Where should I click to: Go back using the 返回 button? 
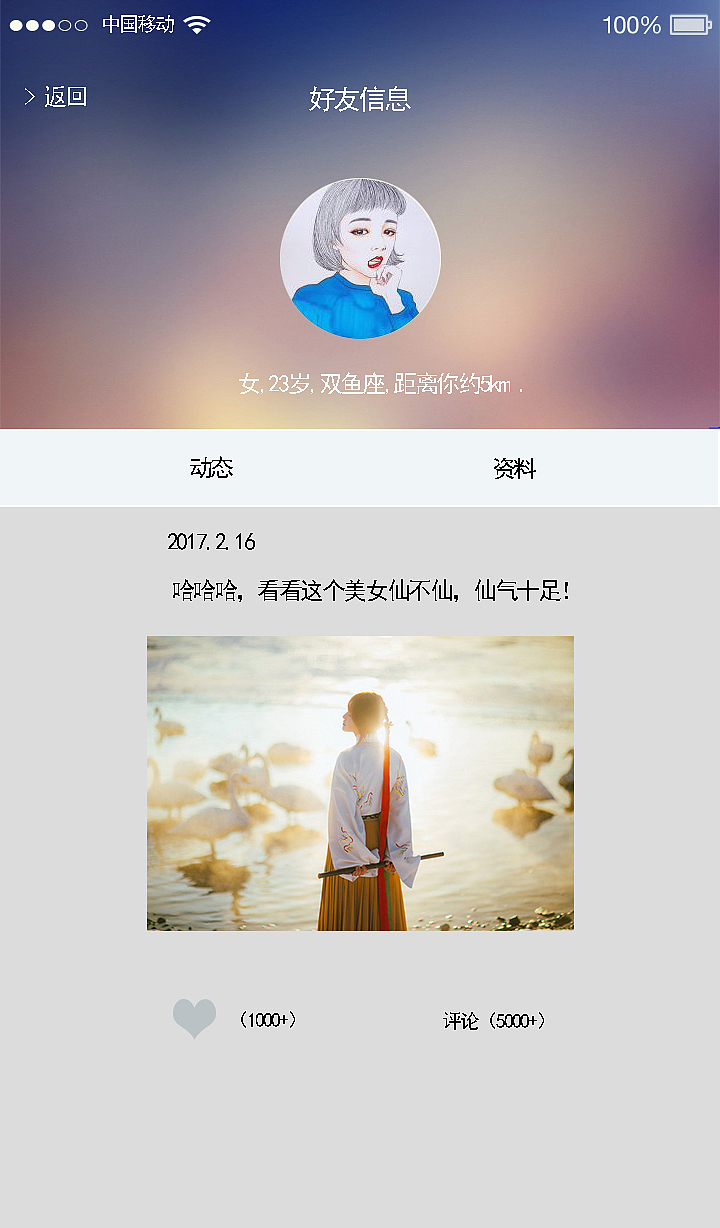(56, 97)
